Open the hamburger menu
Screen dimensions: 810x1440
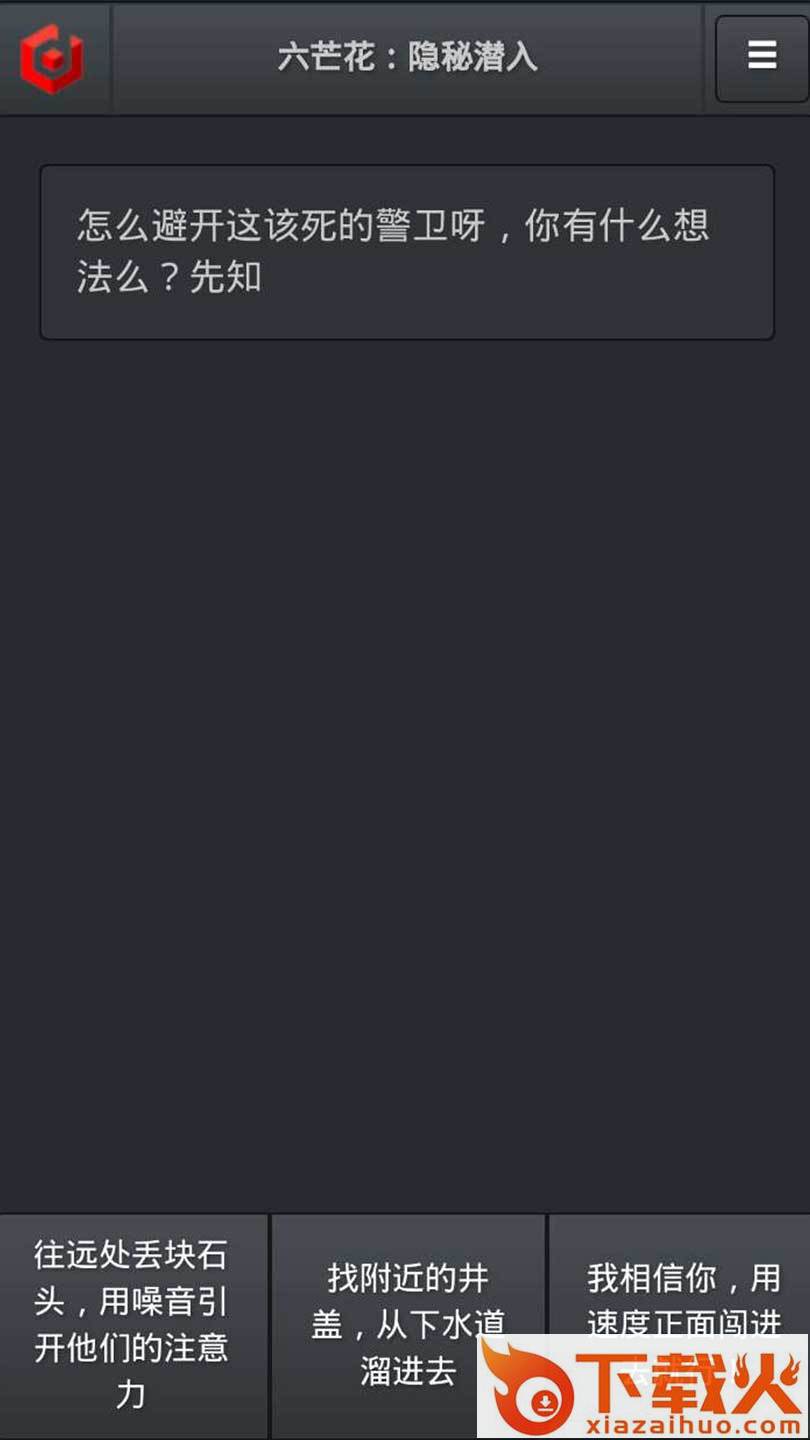[x=761, y=57]
